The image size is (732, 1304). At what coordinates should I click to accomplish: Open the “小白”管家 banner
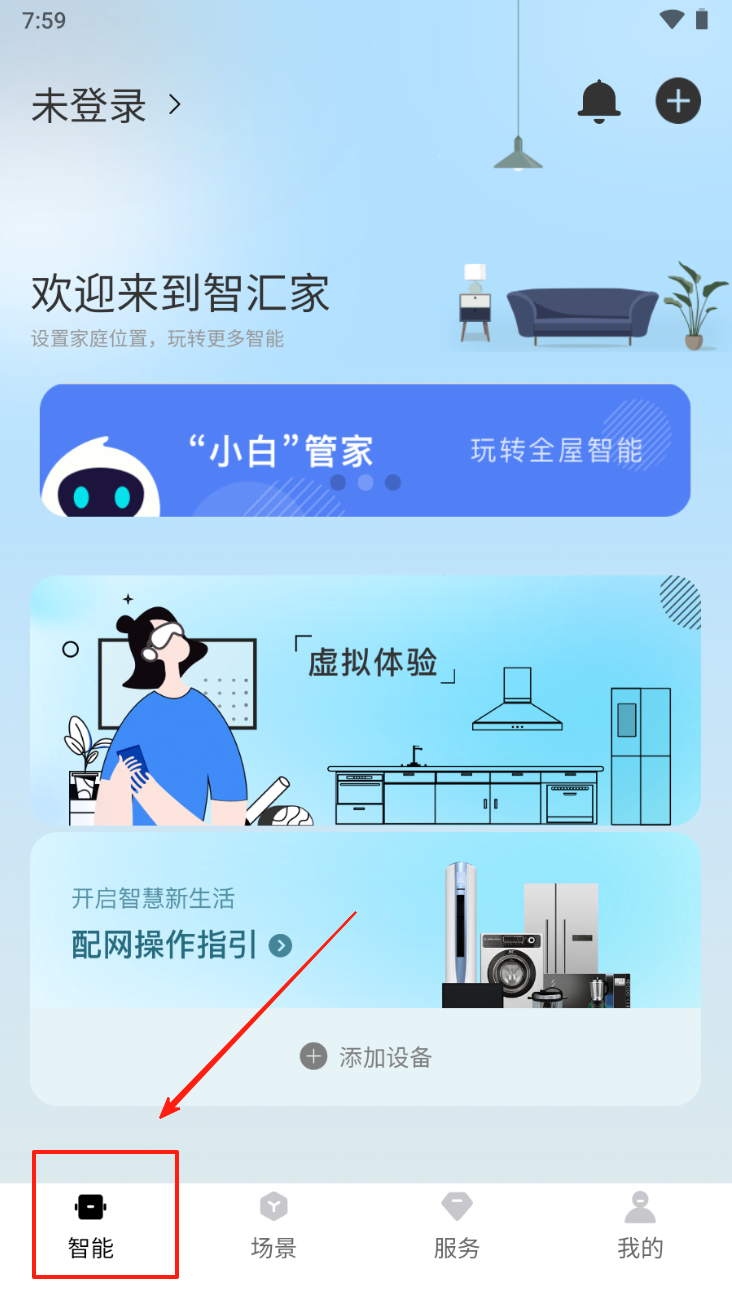(365, 451)
